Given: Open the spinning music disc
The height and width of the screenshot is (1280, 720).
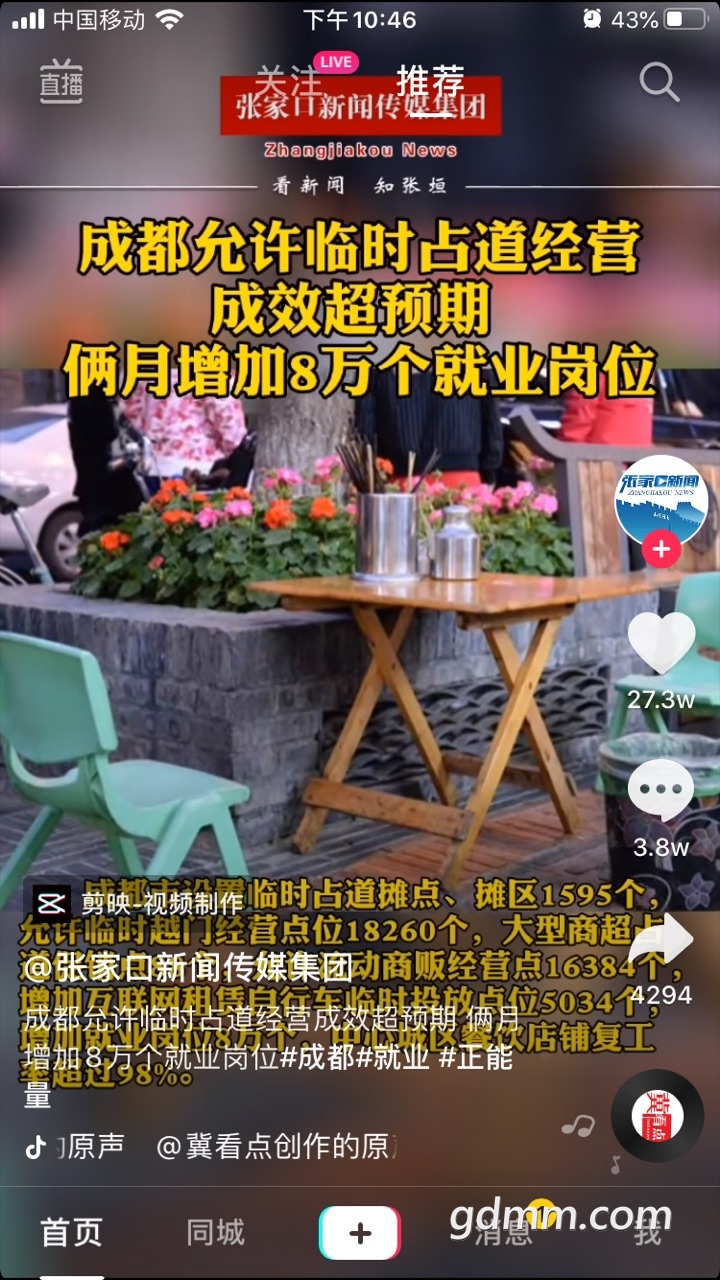Looking at the screenshot, I should pos(657,1116).
